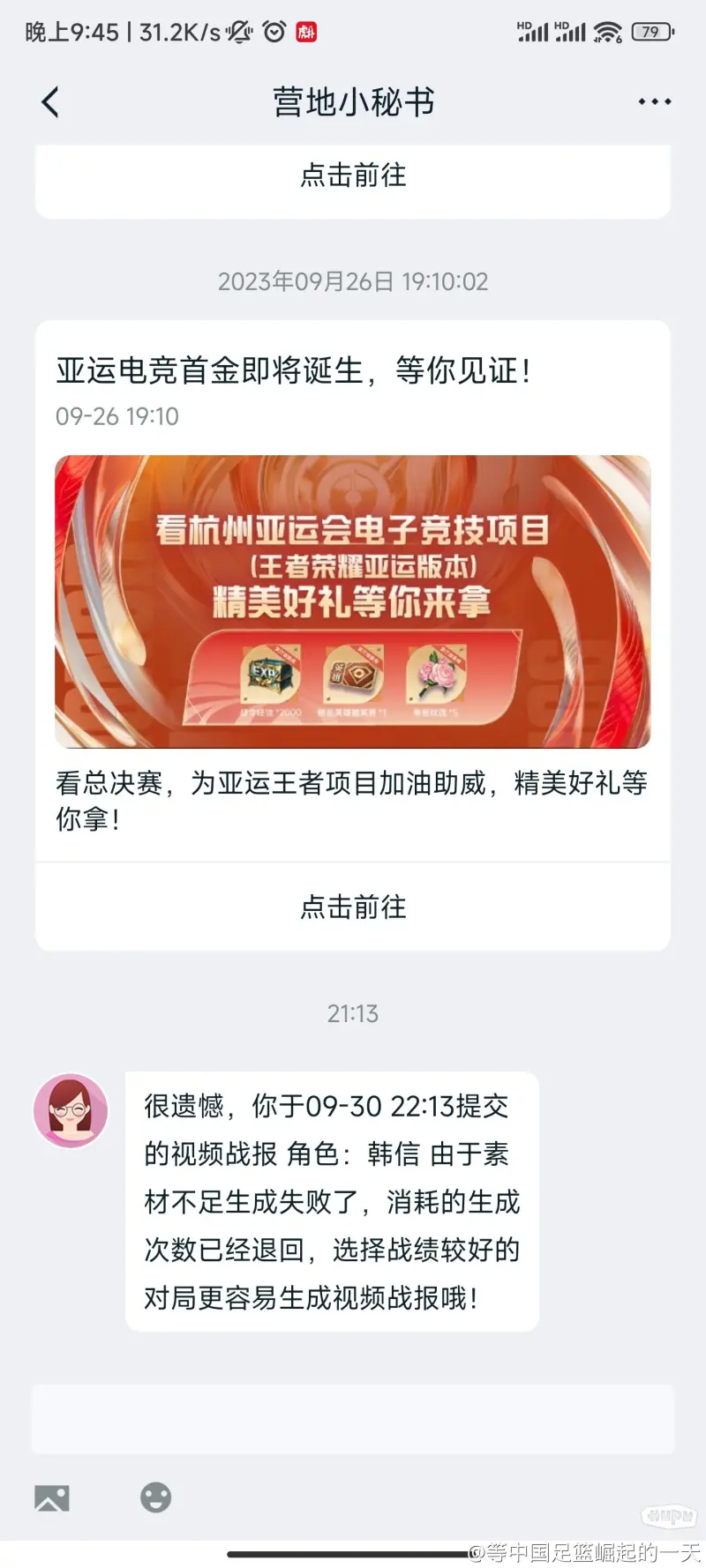The image size is (706, 1568).
Task: Open the three-dot overflow menu
Action: pyautogui.click(x=654, y=102)
